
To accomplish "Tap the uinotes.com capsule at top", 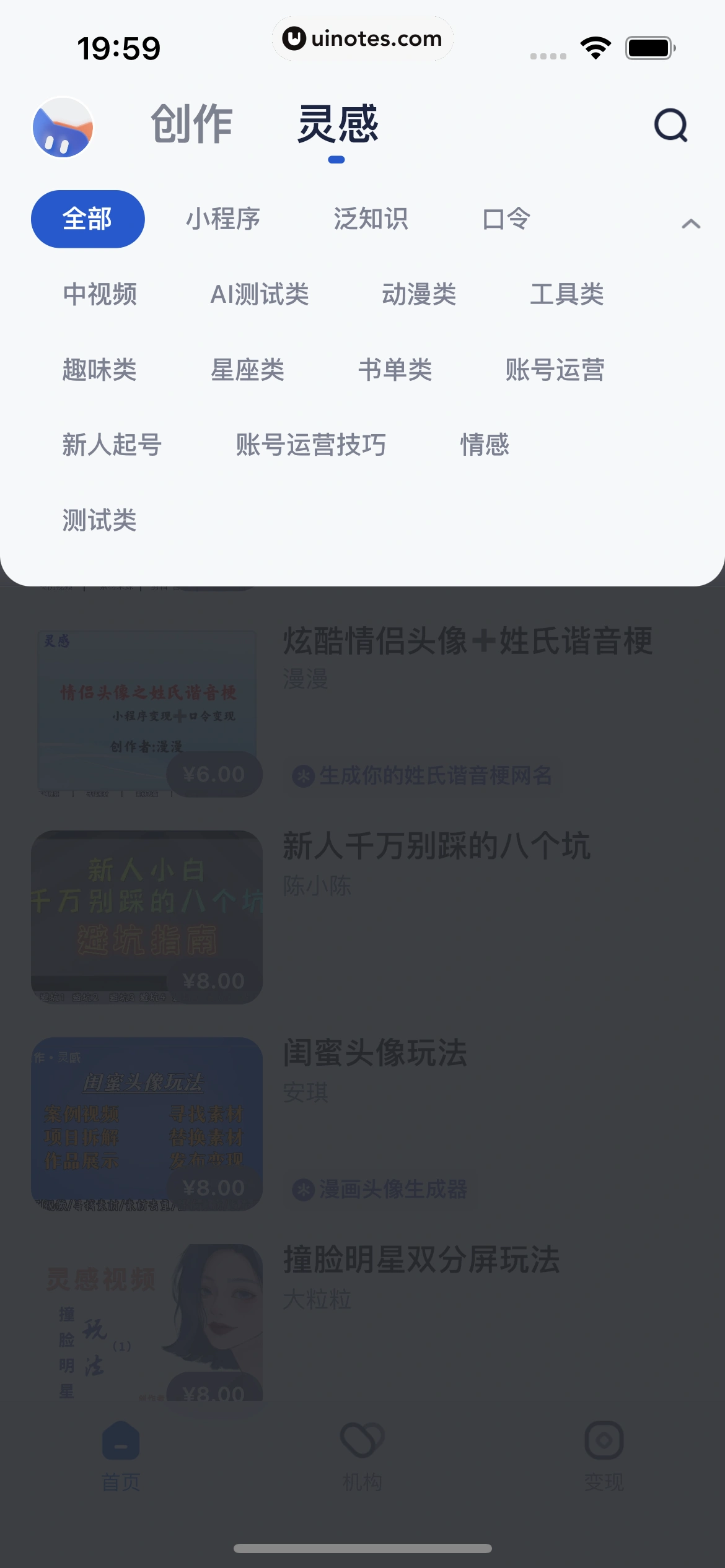I will 362,38.
